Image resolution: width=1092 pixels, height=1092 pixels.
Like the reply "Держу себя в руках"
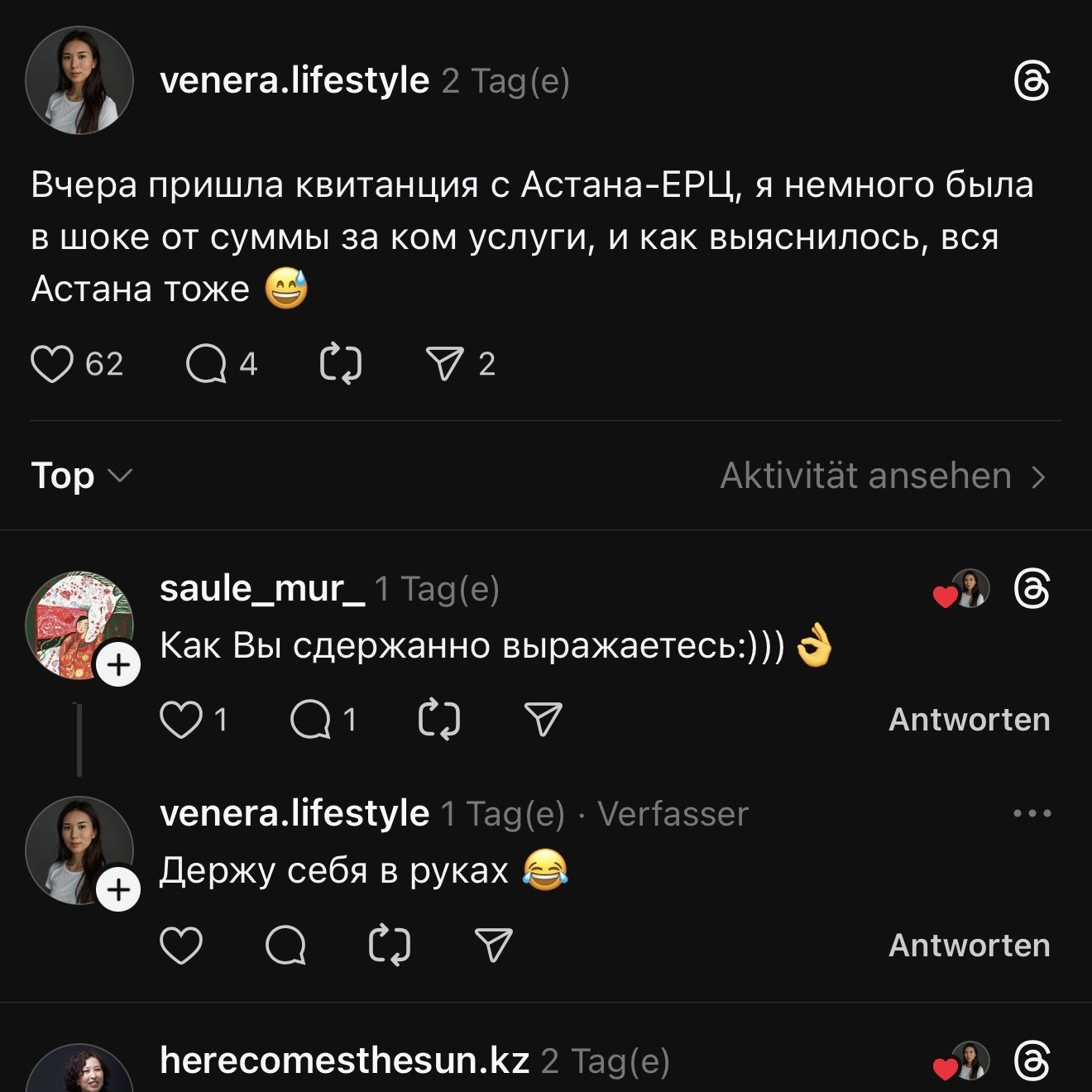coord(181,945)
